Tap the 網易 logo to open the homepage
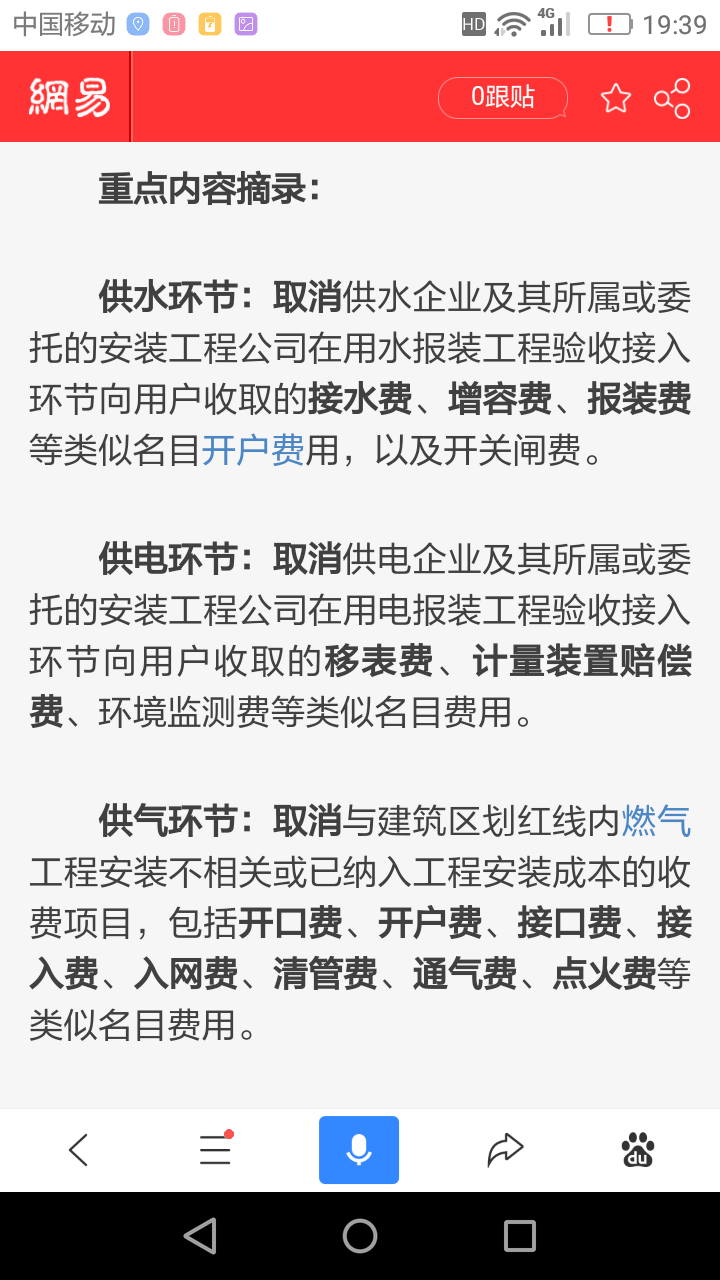The height and width of the screenshot is (1280, 720). click(69, 97)
